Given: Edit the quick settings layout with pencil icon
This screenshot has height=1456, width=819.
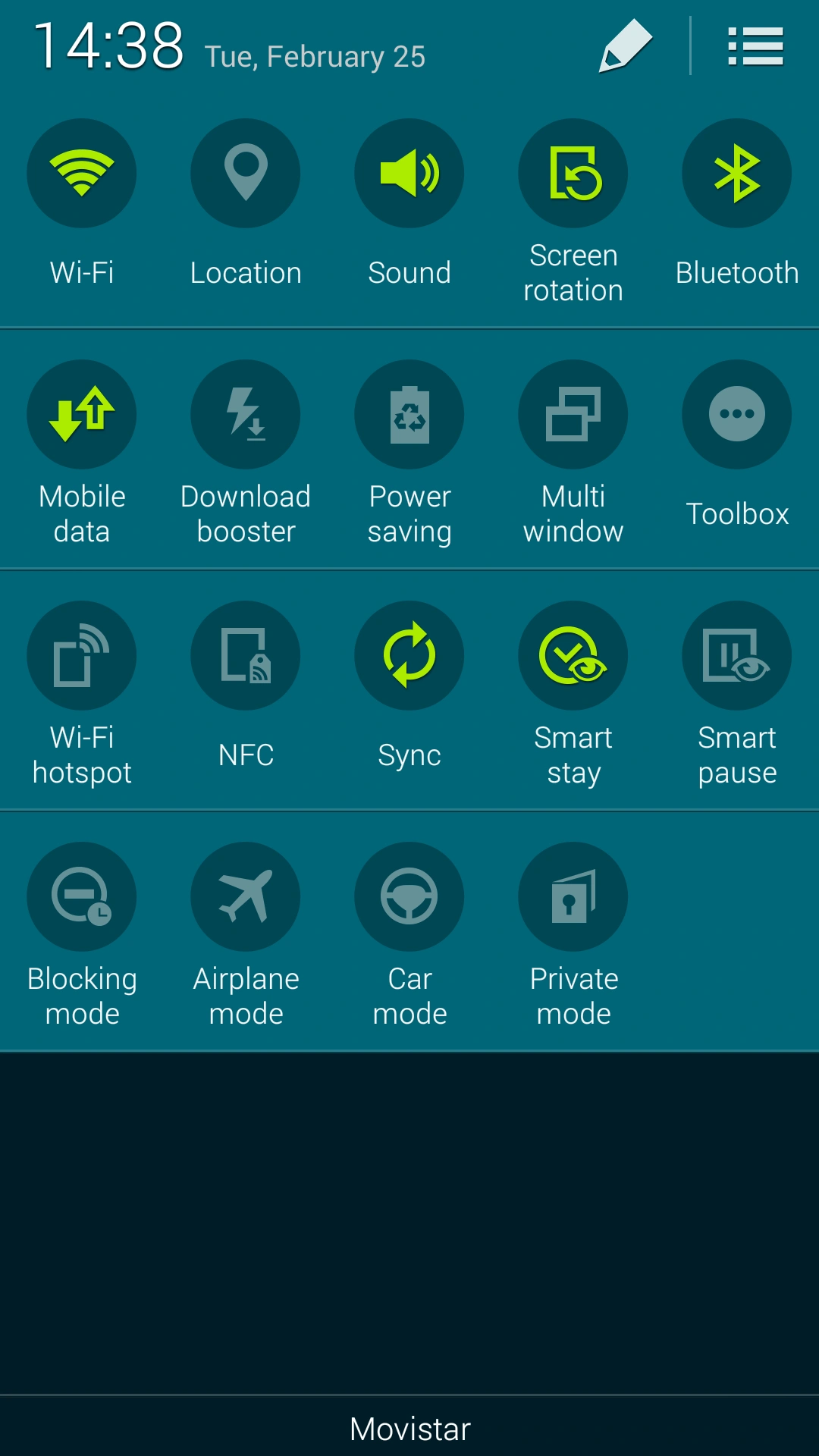Looking at the screenshot, I should pos(626,46).
